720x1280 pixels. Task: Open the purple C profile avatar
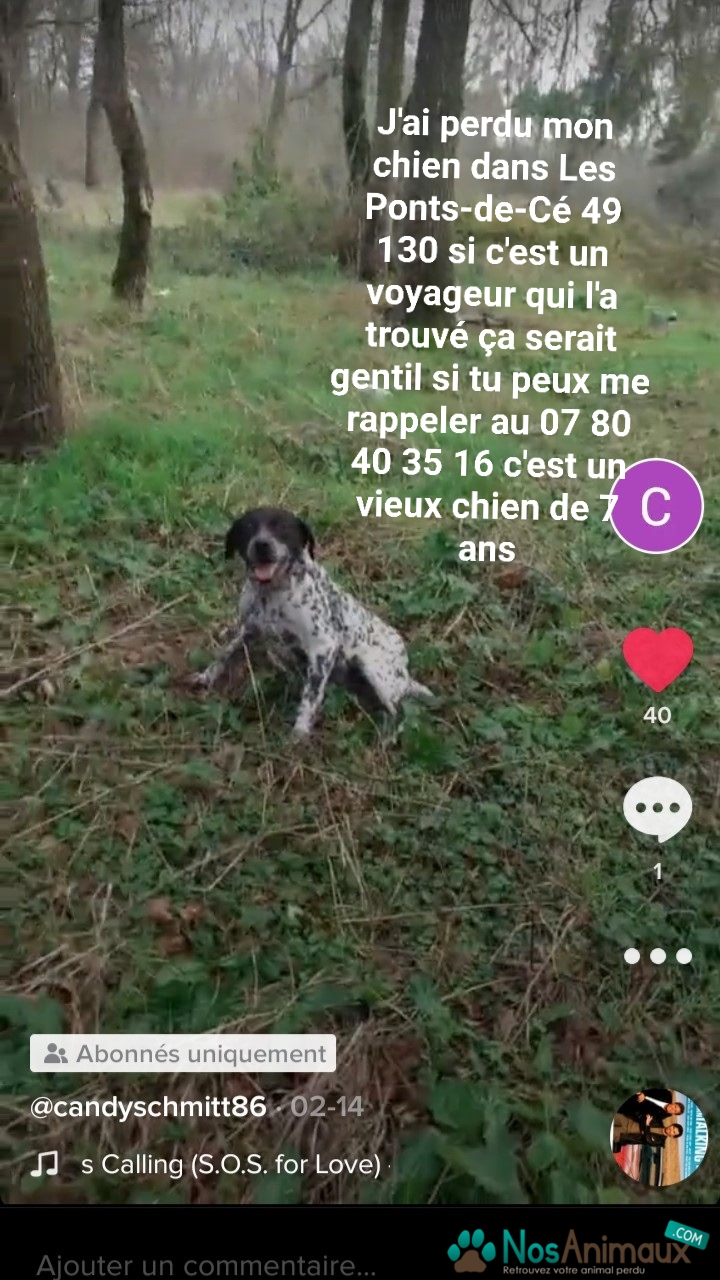point(656,506)
